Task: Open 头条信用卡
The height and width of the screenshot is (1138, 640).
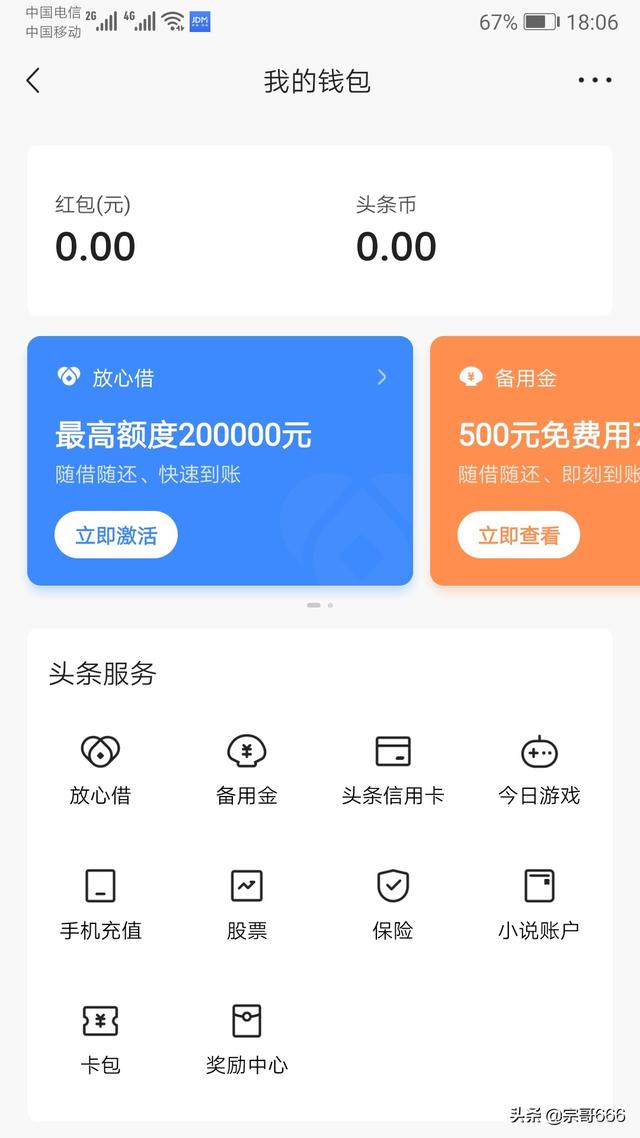Action: point(393,769)
